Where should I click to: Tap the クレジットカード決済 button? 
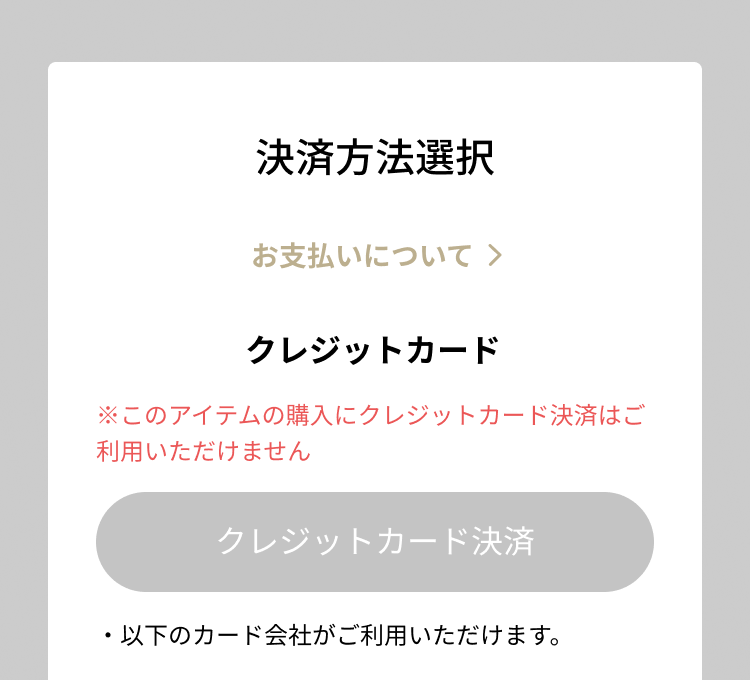click(x=375, y=541)
